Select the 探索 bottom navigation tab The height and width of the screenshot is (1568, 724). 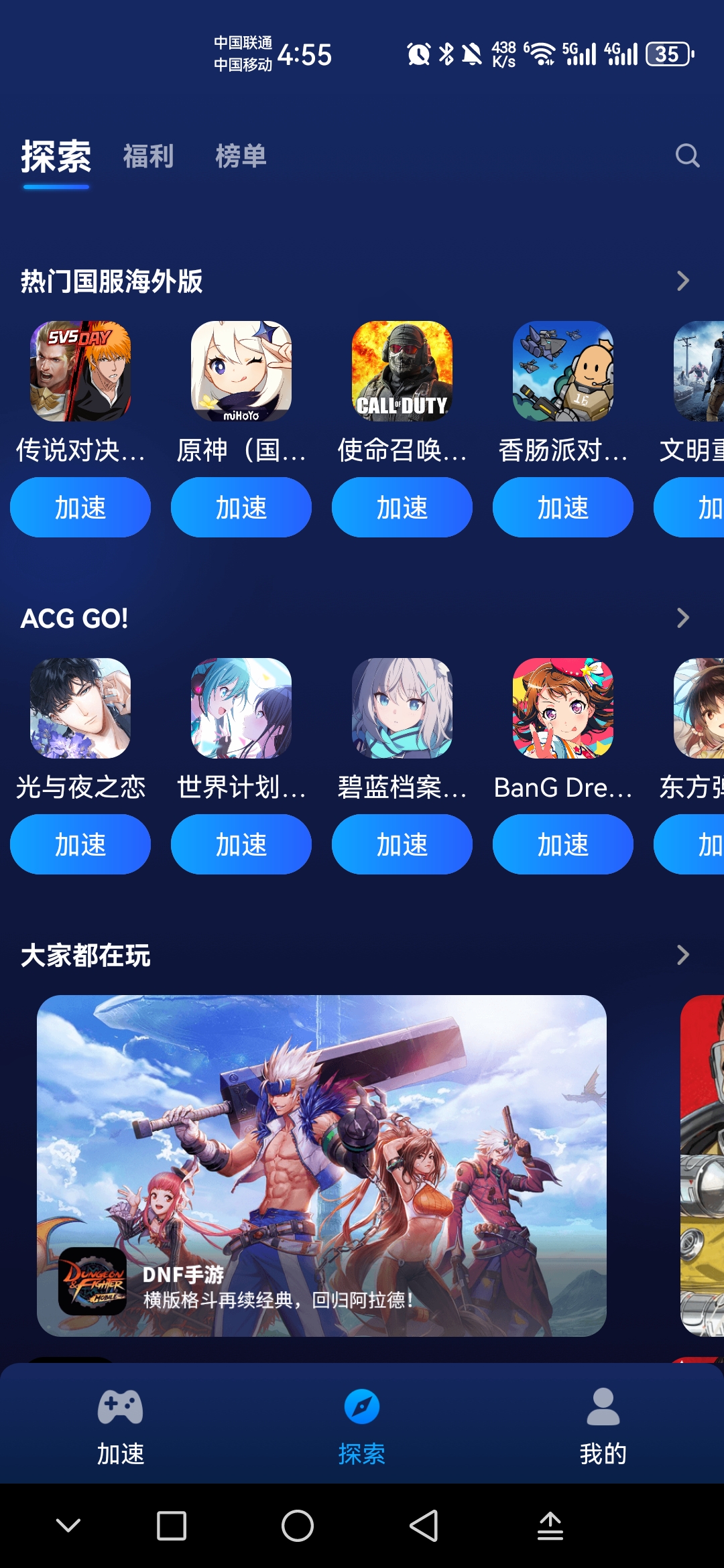[x=362, y=1424]
